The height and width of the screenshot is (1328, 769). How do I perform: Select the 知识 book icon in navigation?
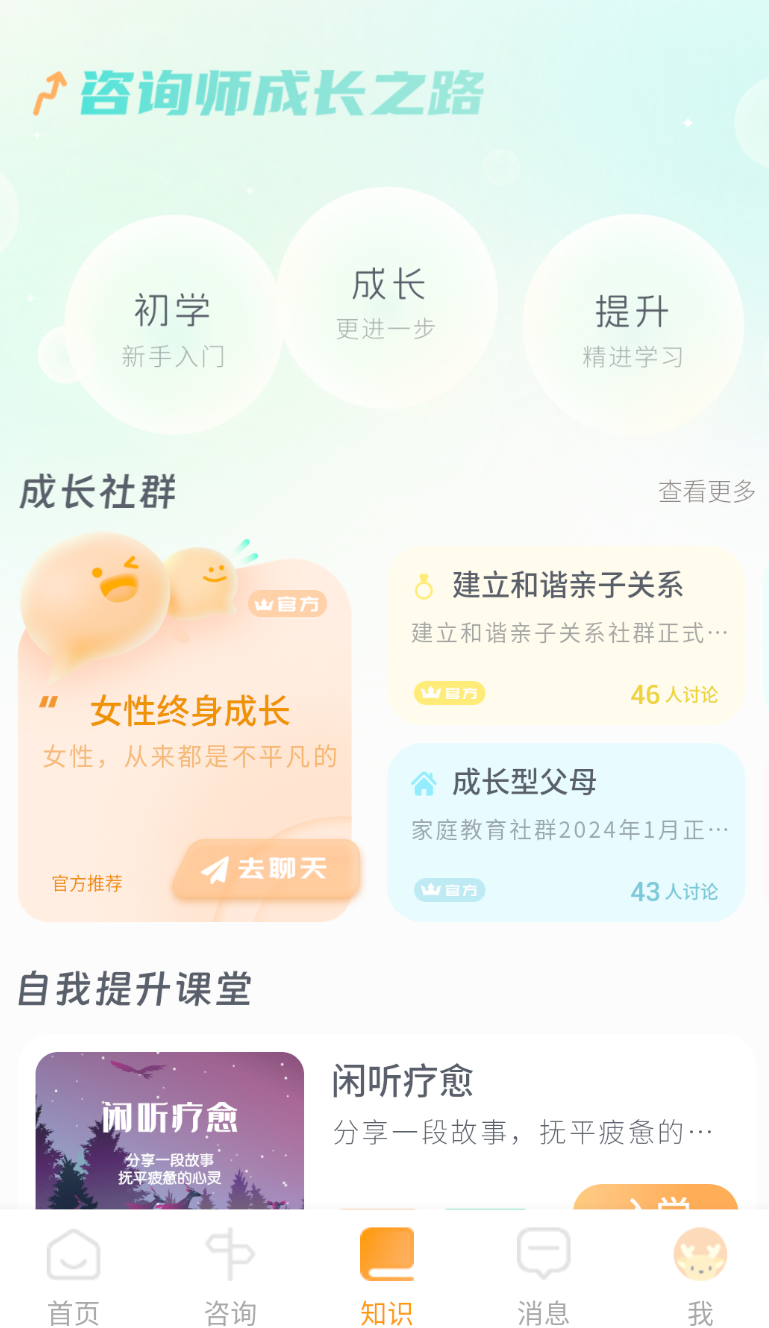[384, 1253]
